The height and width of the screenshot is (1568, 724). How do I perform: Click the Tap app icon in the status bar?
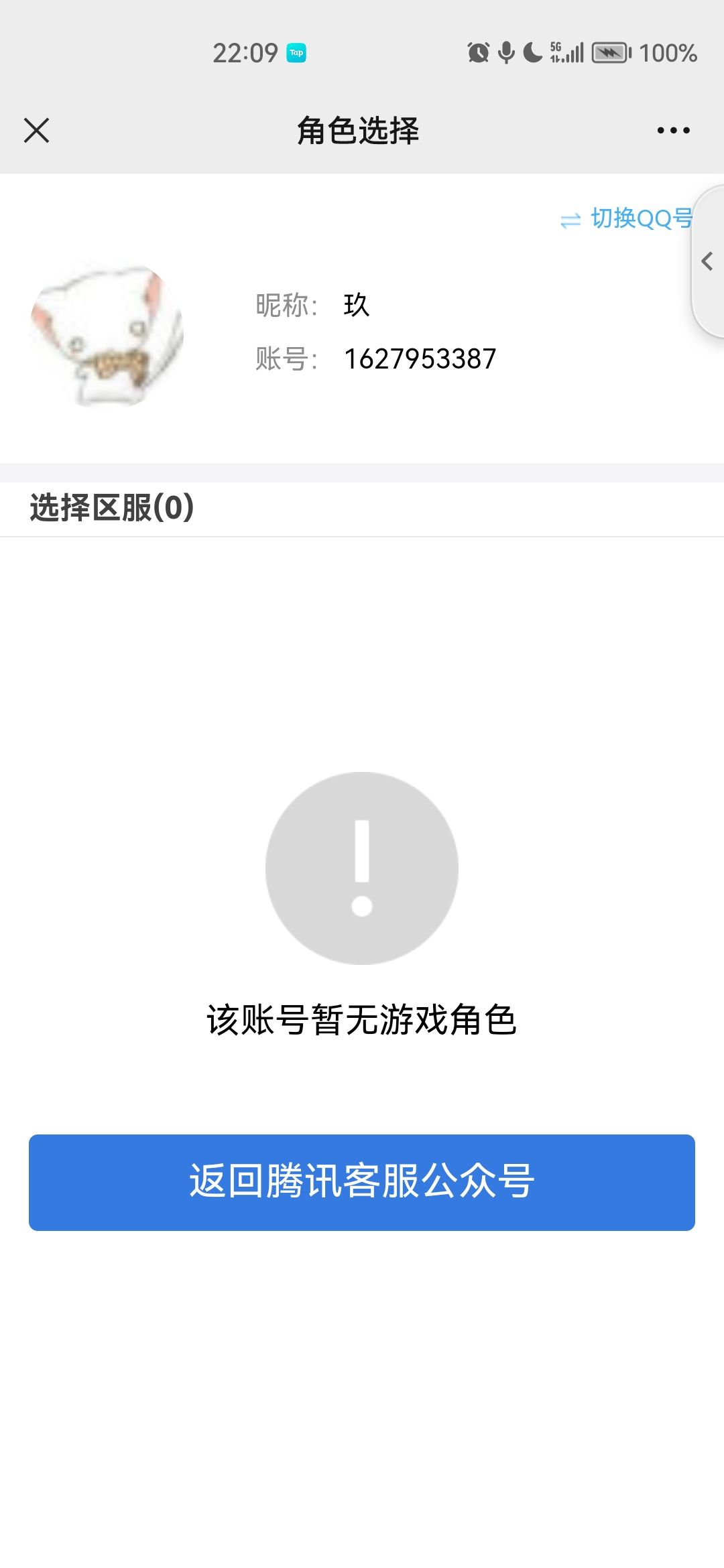pos(297,52)
